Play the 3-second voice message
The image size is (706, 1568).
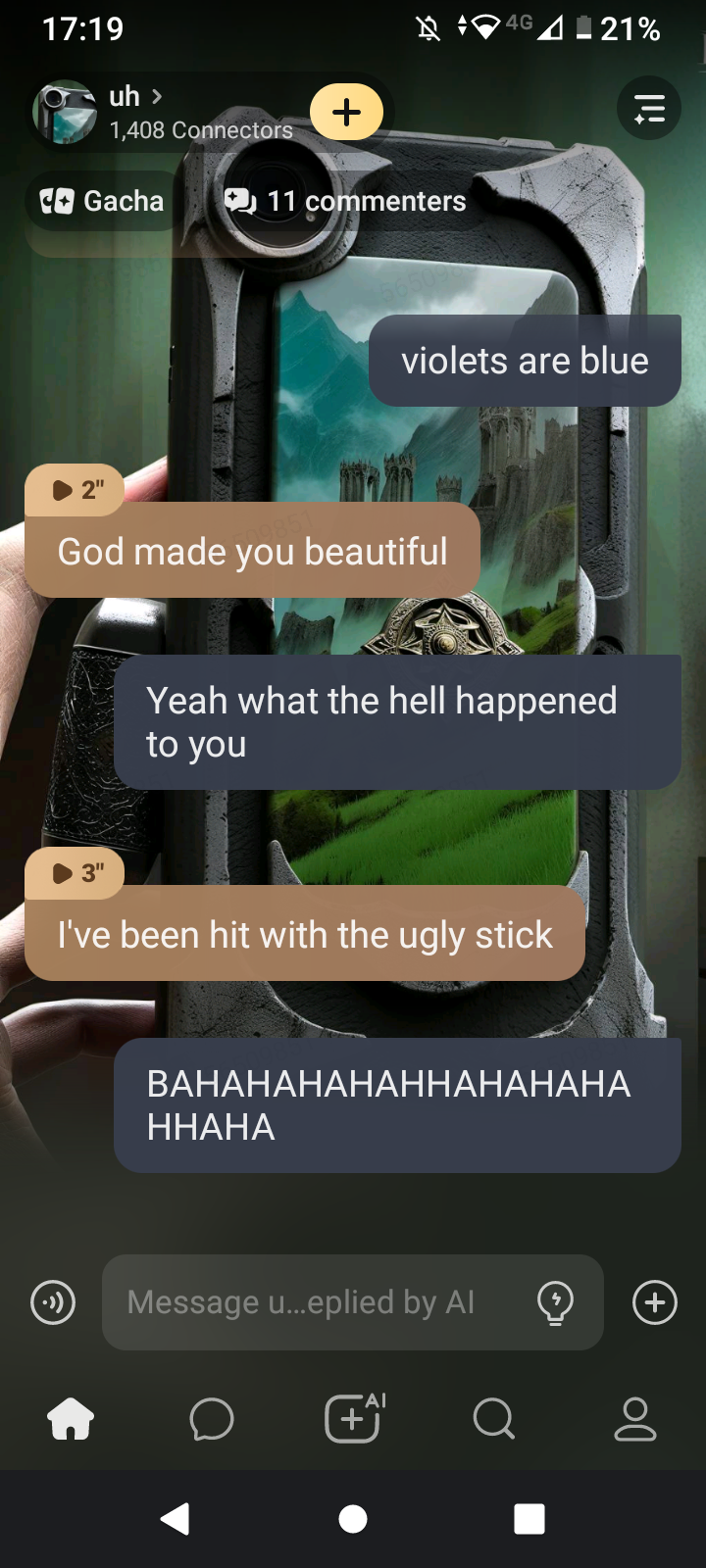pyautogui.click(x=76, y=873)
